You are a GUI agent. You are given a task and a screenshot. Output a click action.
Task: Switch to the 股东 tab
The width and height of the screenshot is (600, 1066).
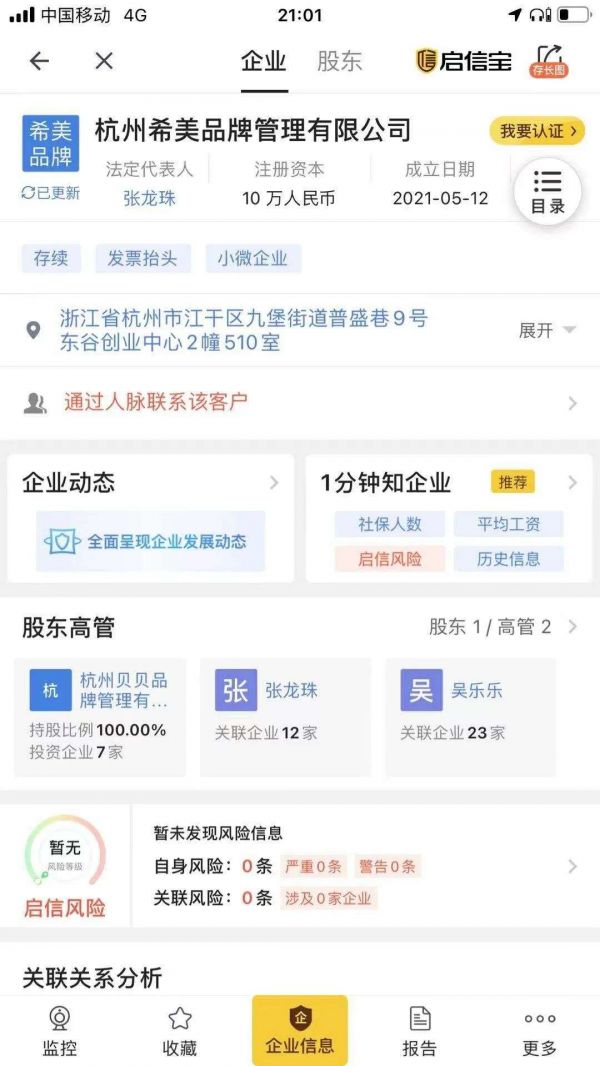339,61
